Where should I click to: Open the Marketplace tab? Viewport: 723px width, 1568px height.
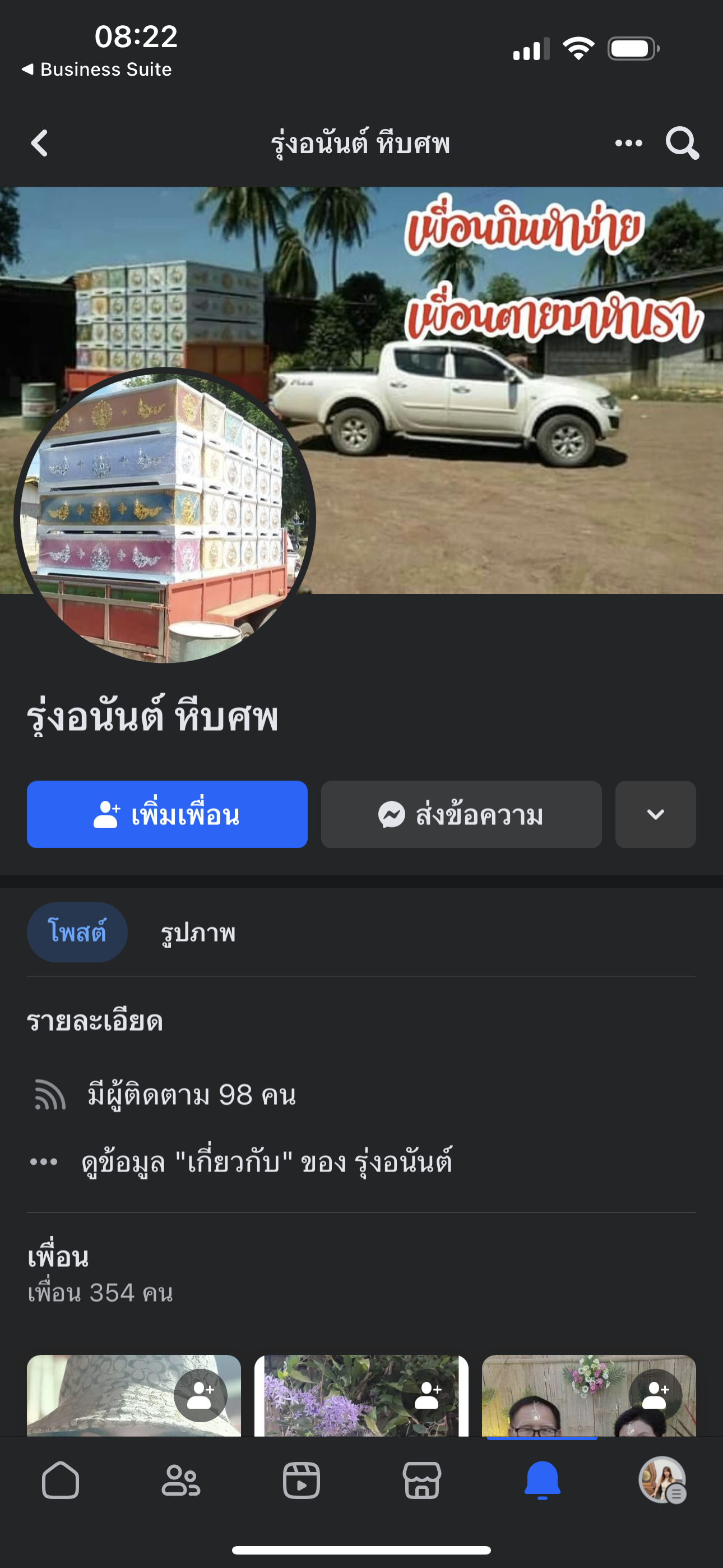pos(421,1481)
